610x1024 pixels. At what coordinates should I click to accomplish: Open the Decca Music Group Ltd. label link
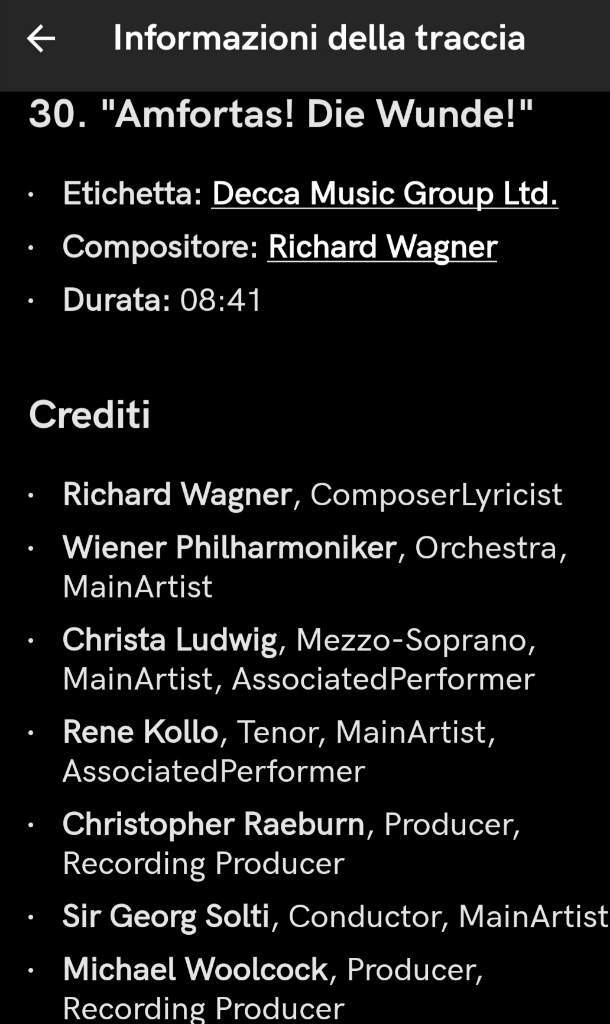[385, 194]
